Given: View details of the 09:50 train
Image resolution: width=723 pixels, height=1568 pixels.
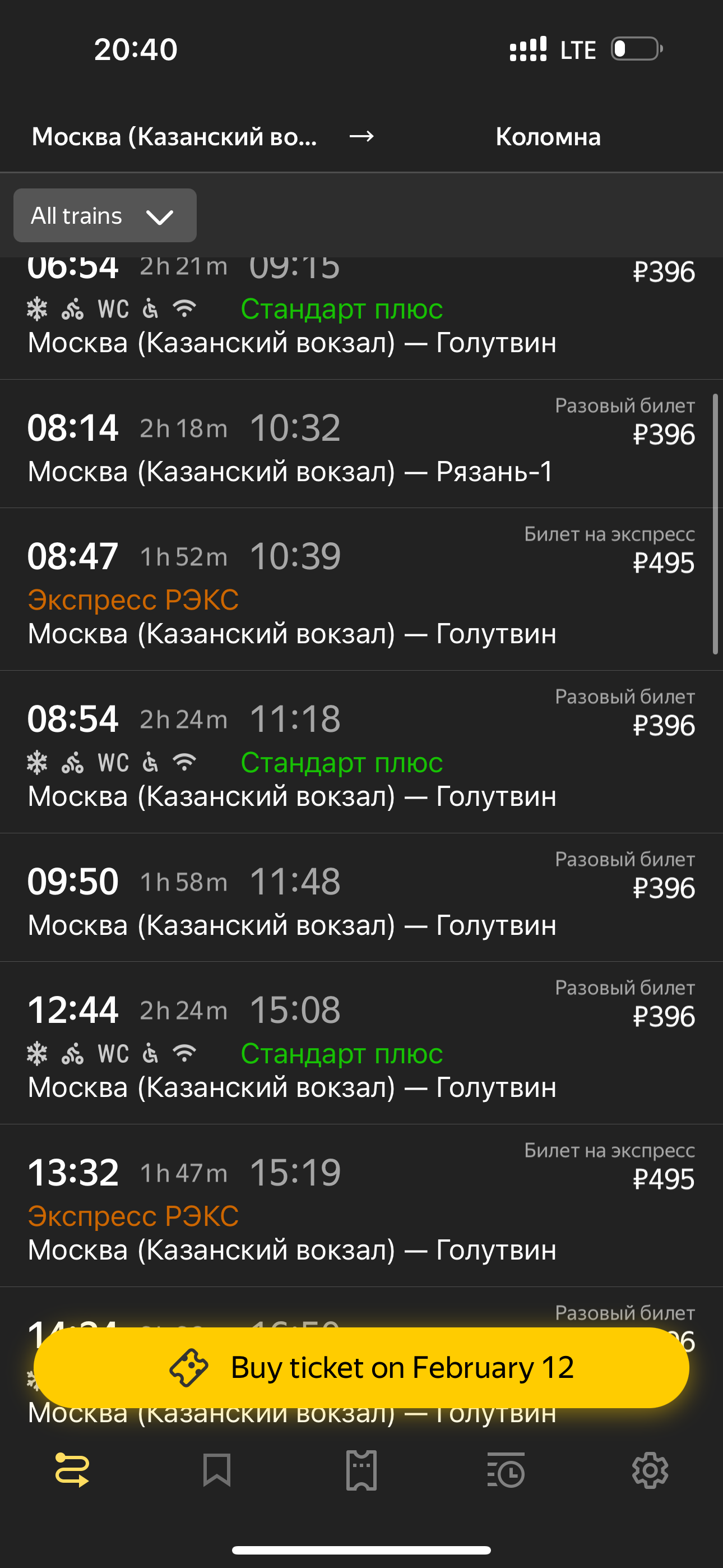Looking at the screenshot, I should click(361, 898).
